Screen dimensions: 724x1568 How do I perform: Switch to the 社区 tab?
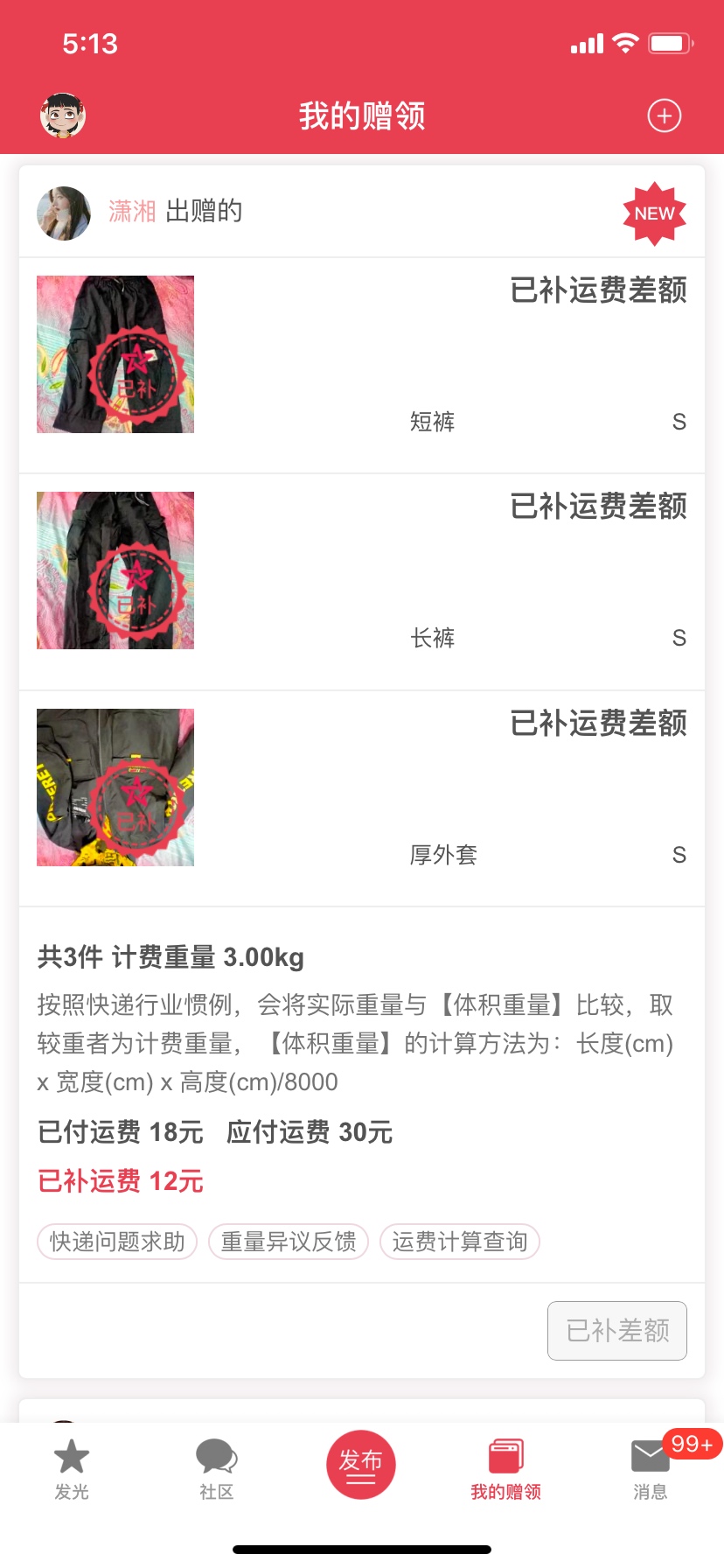pos(217,1470)
